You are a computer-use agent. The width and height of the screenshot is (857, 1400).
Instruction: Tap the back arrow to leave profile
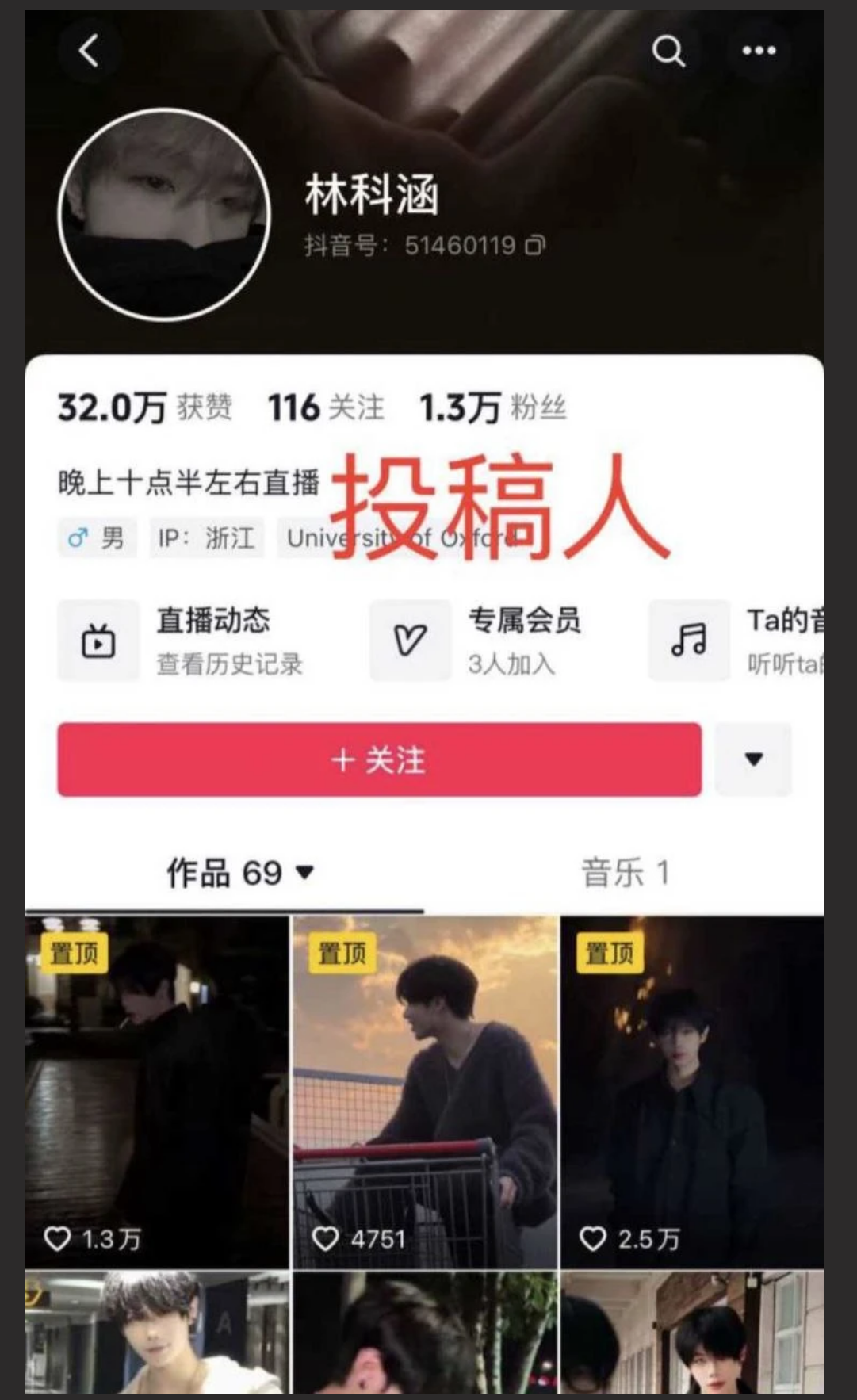[90, 50]
